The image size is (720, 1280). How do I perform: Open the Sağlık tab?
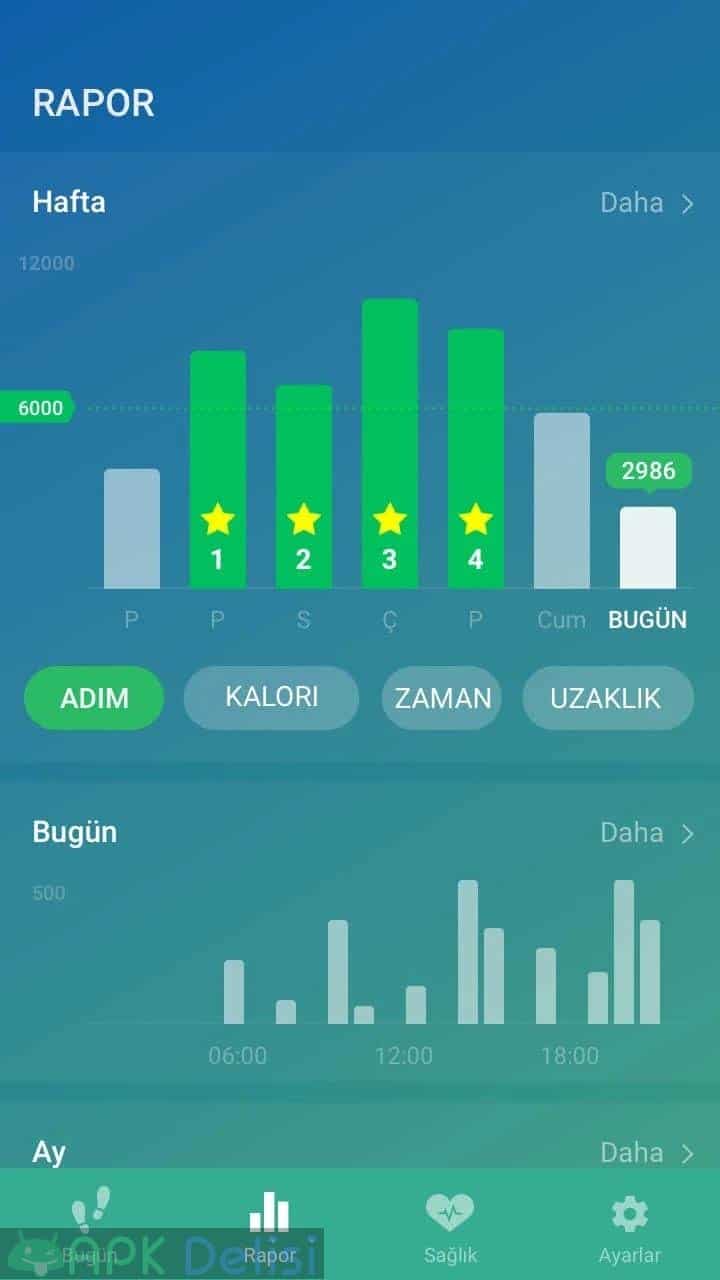pyautogui.click(x=450, y=1224)
